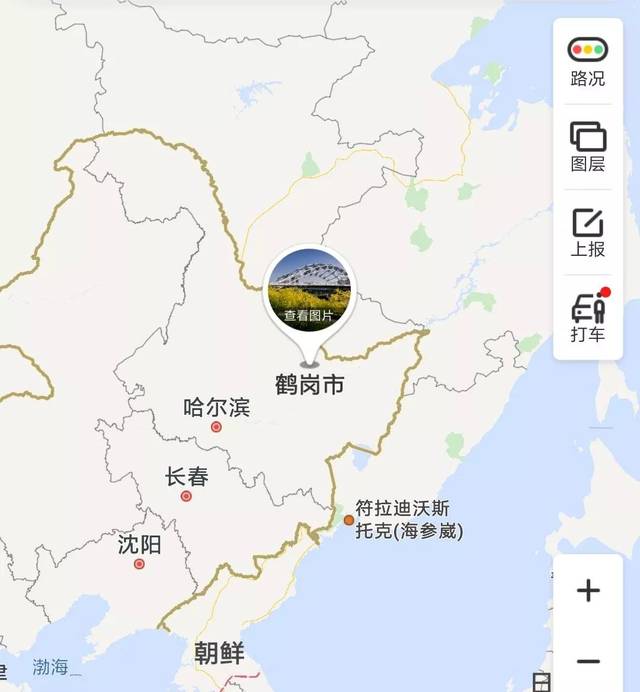Open the 图层 map layers menu
The height and width of the screenshot is (692, 640).
[x=588, y=146]
